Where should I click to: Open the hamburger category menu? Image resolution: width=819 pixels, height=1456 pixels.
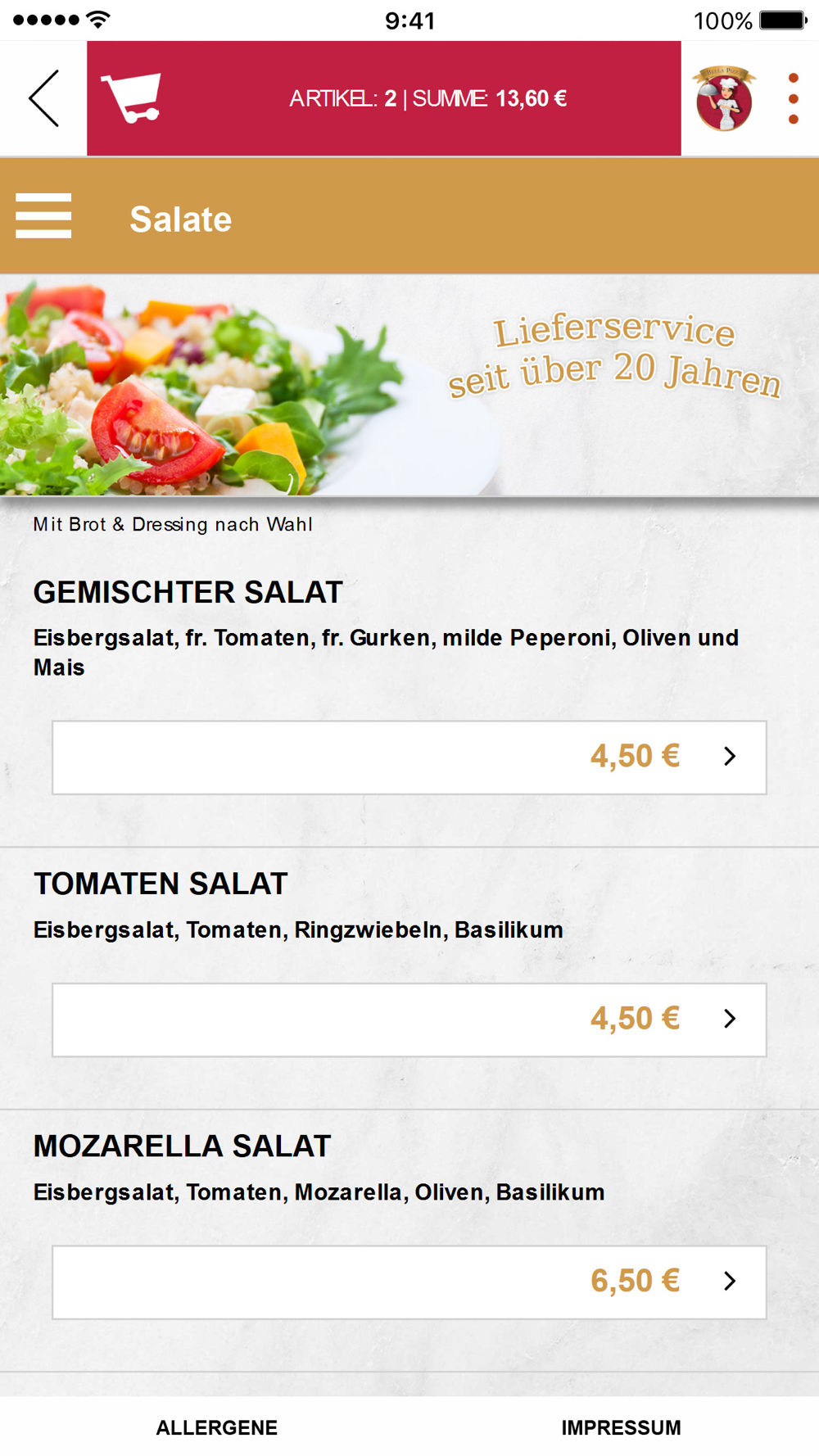tap(43, 216)
